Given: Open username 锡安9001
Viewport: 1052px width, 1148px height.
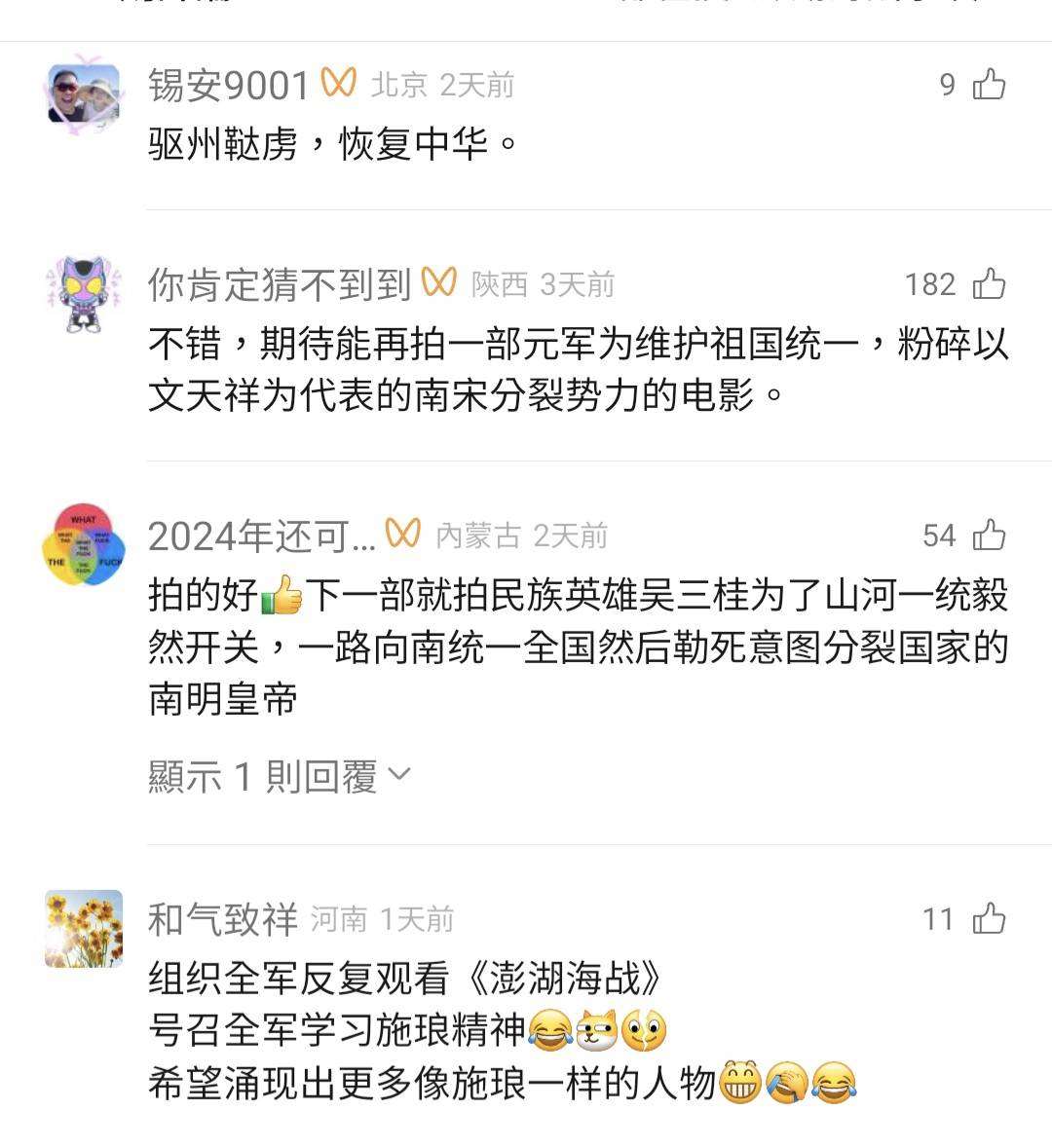Looking at the screenshot, I should [228, 86].
